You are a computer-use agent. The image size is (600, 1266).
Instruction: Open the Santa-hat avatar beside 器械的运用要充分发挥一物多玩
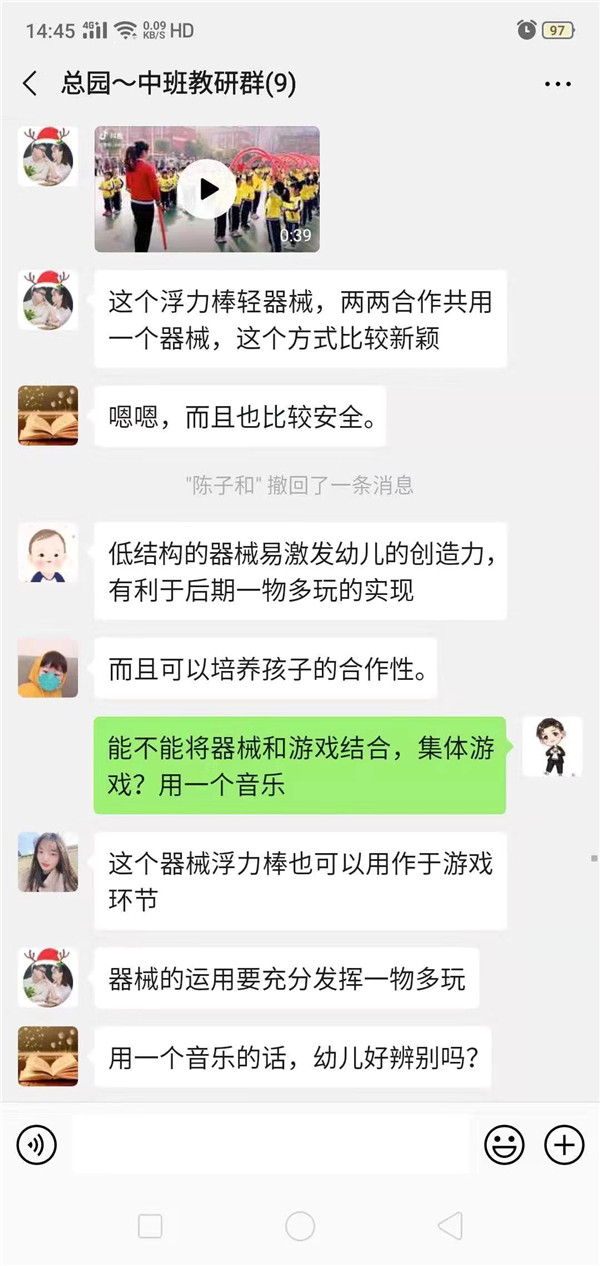pyautogui.click(x=48, y=978)
